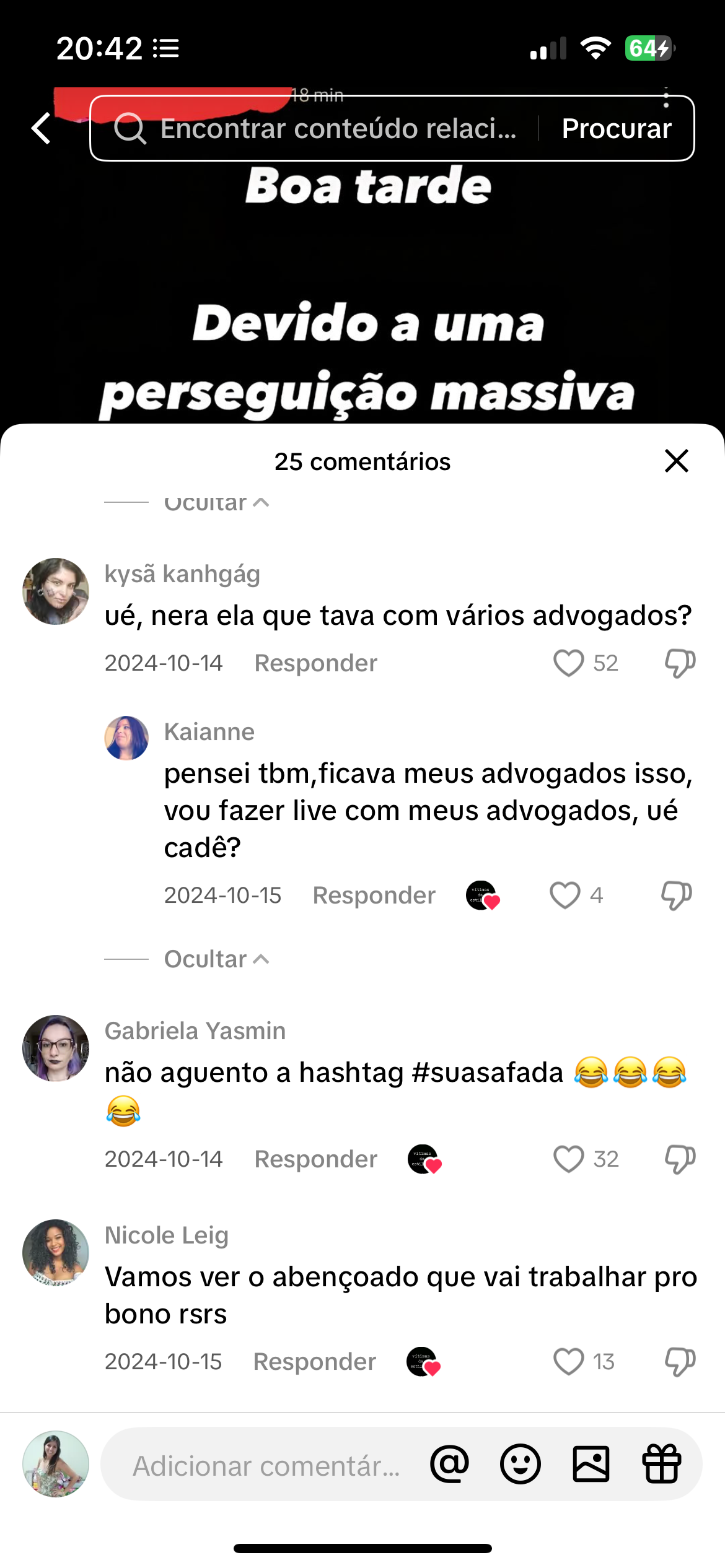Open the gift icon

coord(661,1465)
